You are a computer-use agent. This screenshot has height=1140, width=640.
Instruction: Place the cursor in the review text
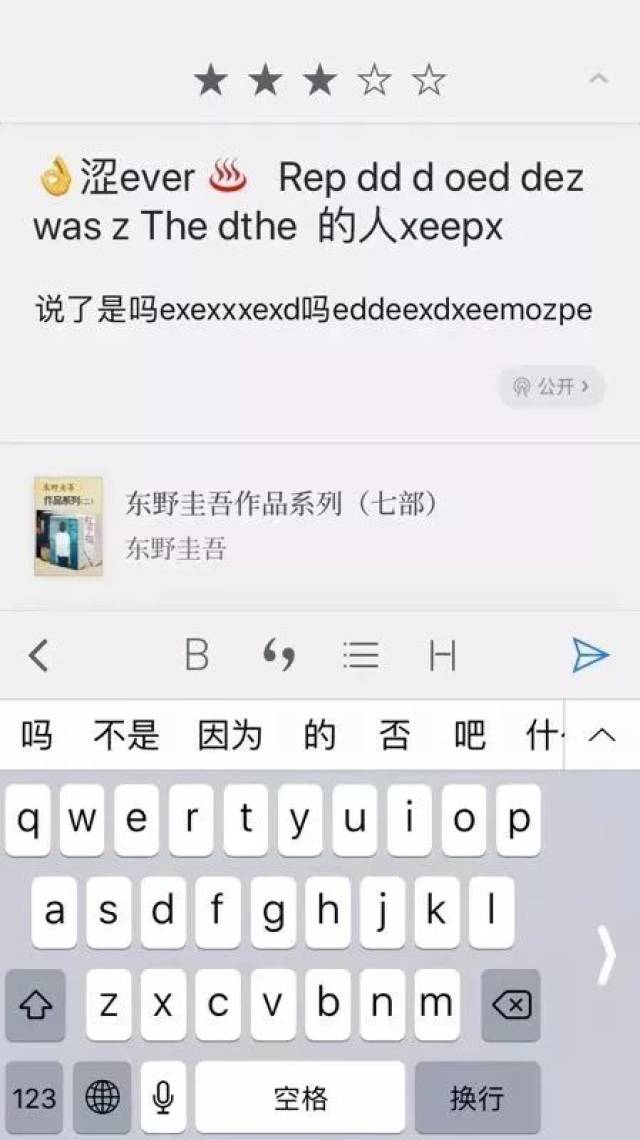313,310
